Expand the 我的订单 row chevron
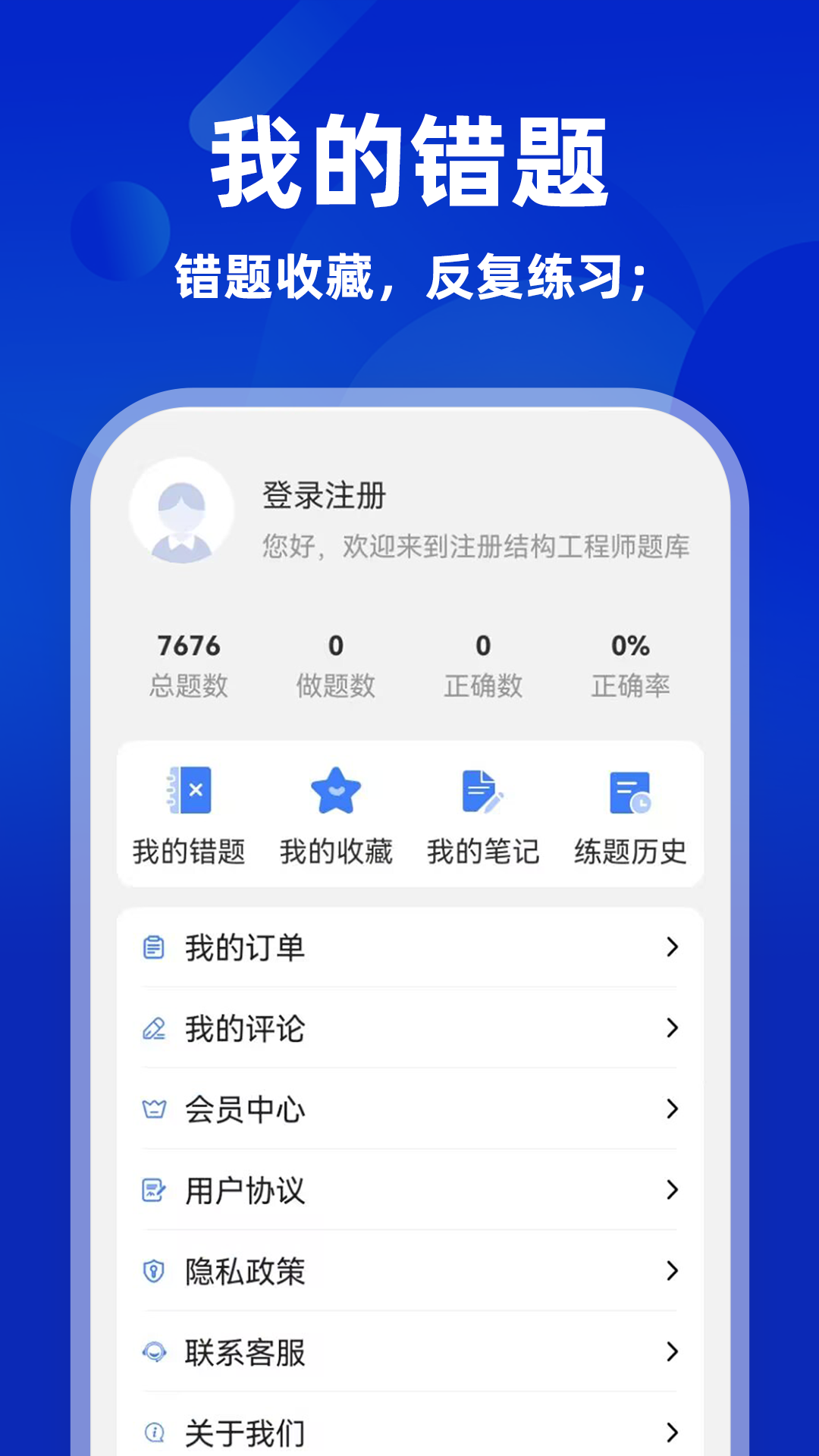This screenshot has width=819, height=1456. pyautogui.click(x=670, y=946)
